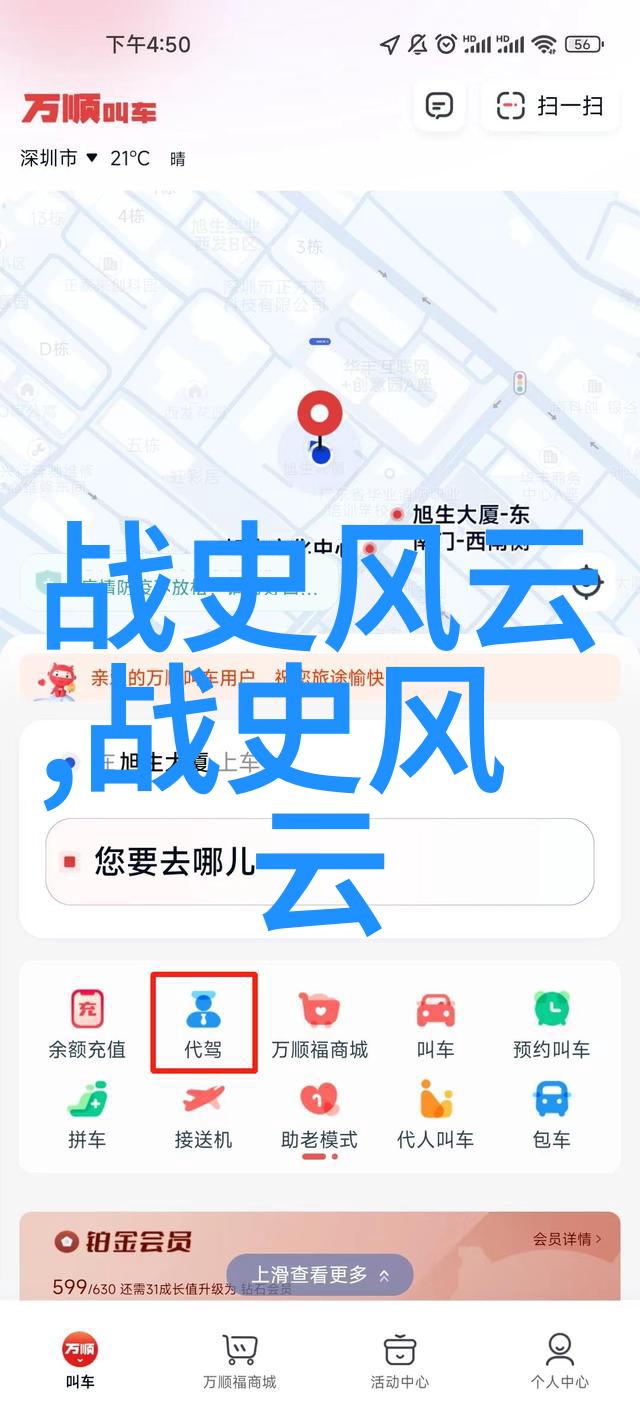640x1422 pixels.
Task: Open 接送机 airport transfer
Action: point(204,1114)
